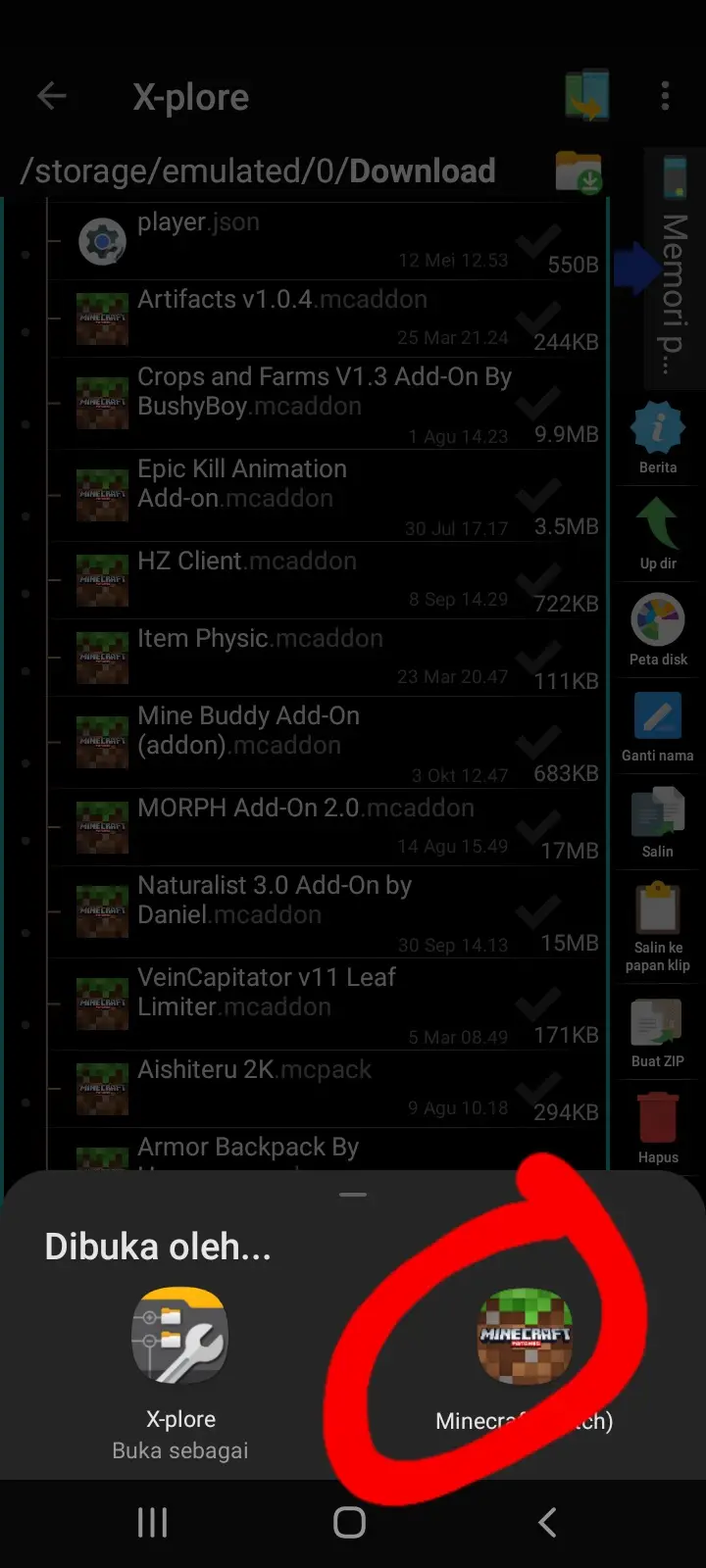This screenshot has width=706, height=1568.
Task: Tap the system home button
Action: pyautogui.click(x=350, y=1522)
